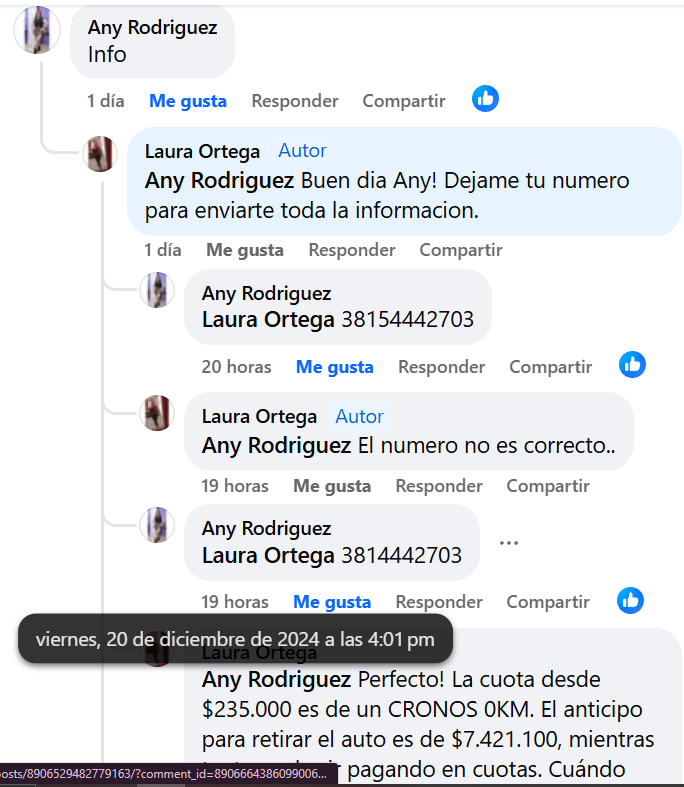Reply to Laura Ortega's "Buen dia Any" comment

351,250
